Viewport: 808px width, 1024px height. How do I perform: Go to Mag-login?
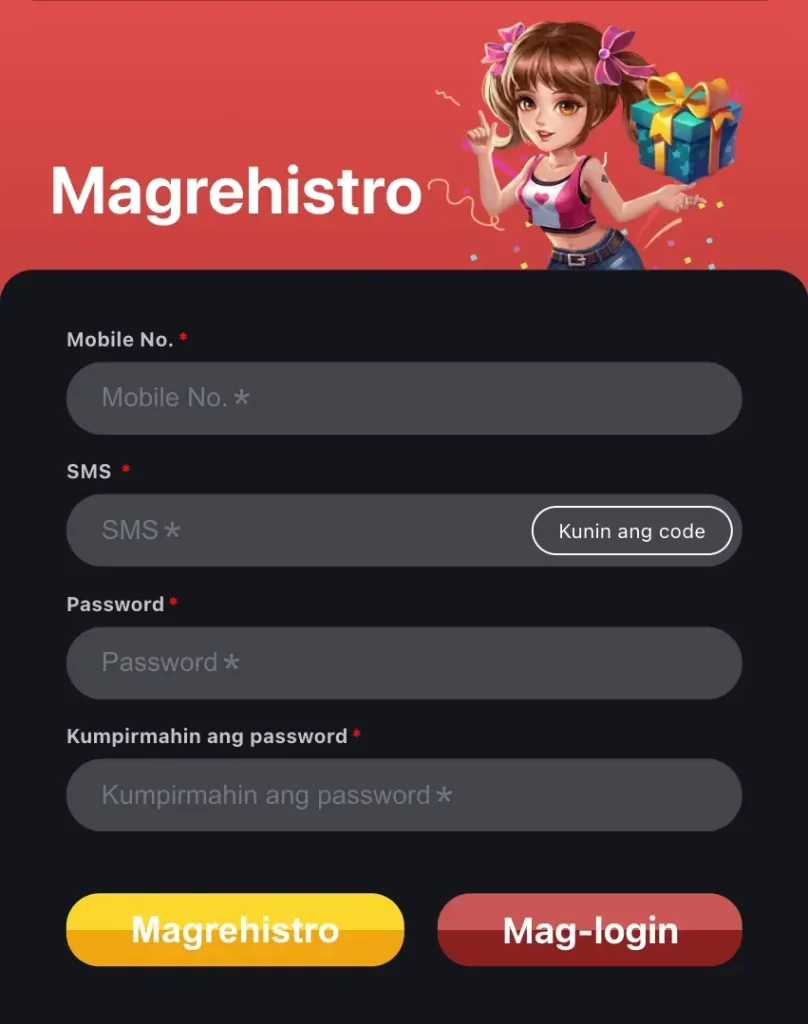589,930
